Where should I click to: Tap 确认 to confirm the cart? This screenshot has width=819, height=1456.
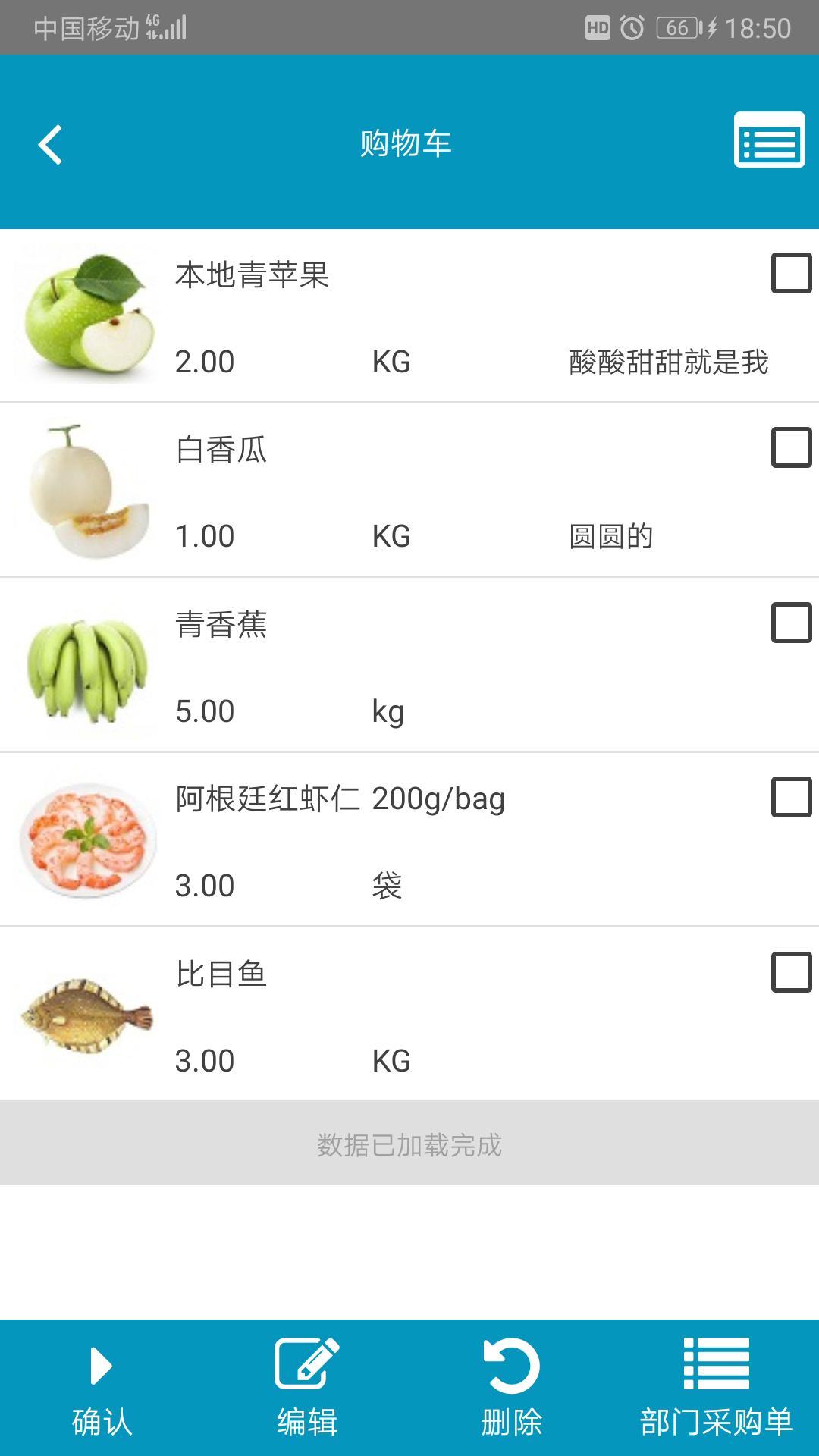click(102, 1389)
